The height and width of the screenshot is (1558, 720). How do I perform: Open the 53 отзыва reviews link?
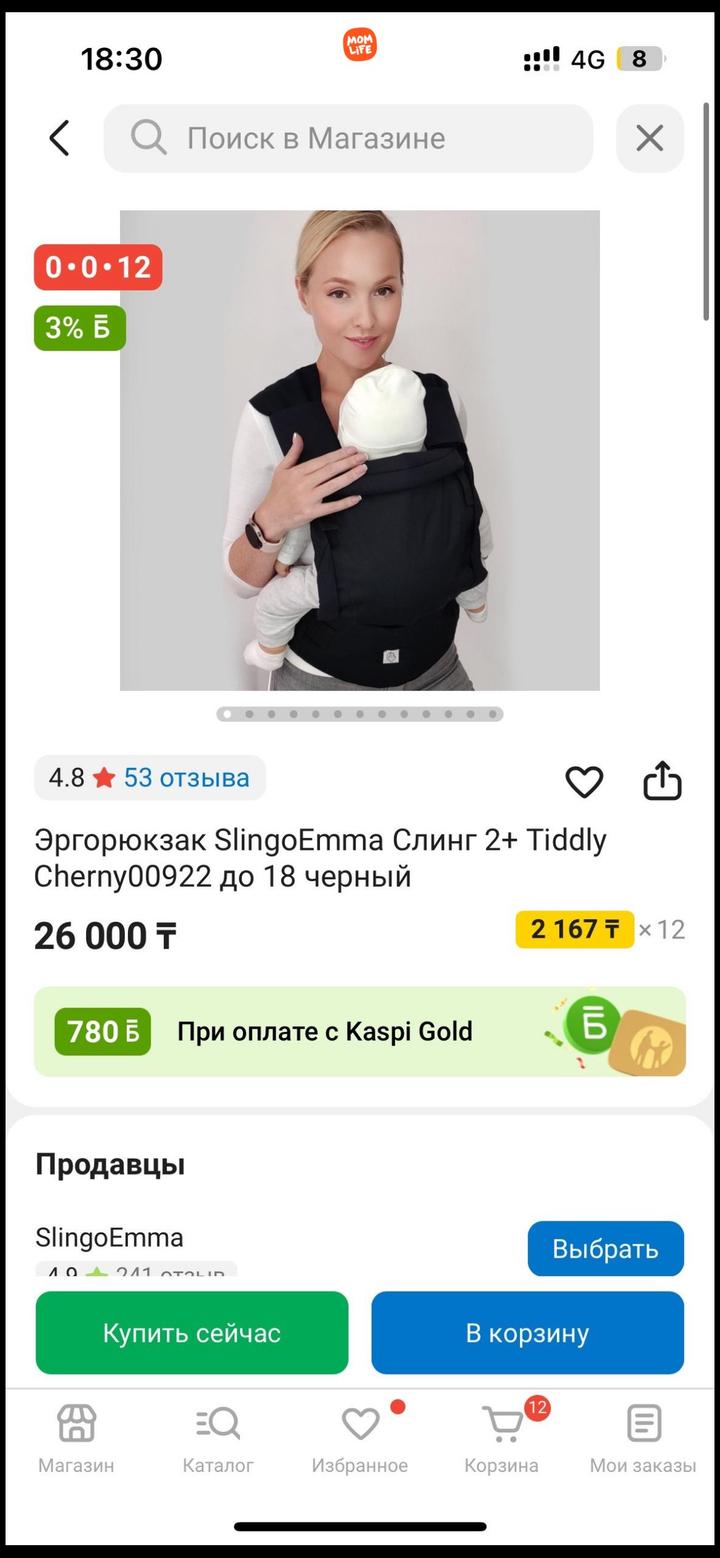click(186, 778)
